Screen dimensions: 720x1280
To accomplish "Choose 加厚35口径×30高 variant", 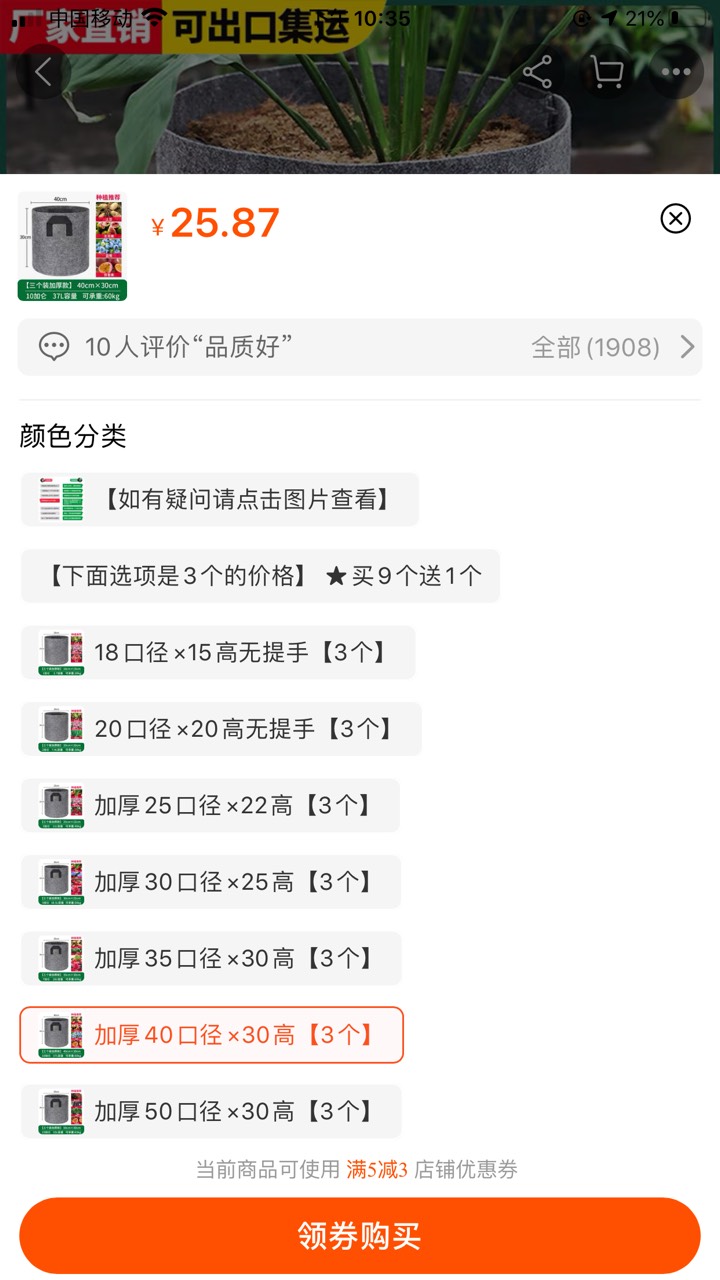I will 210,959.
